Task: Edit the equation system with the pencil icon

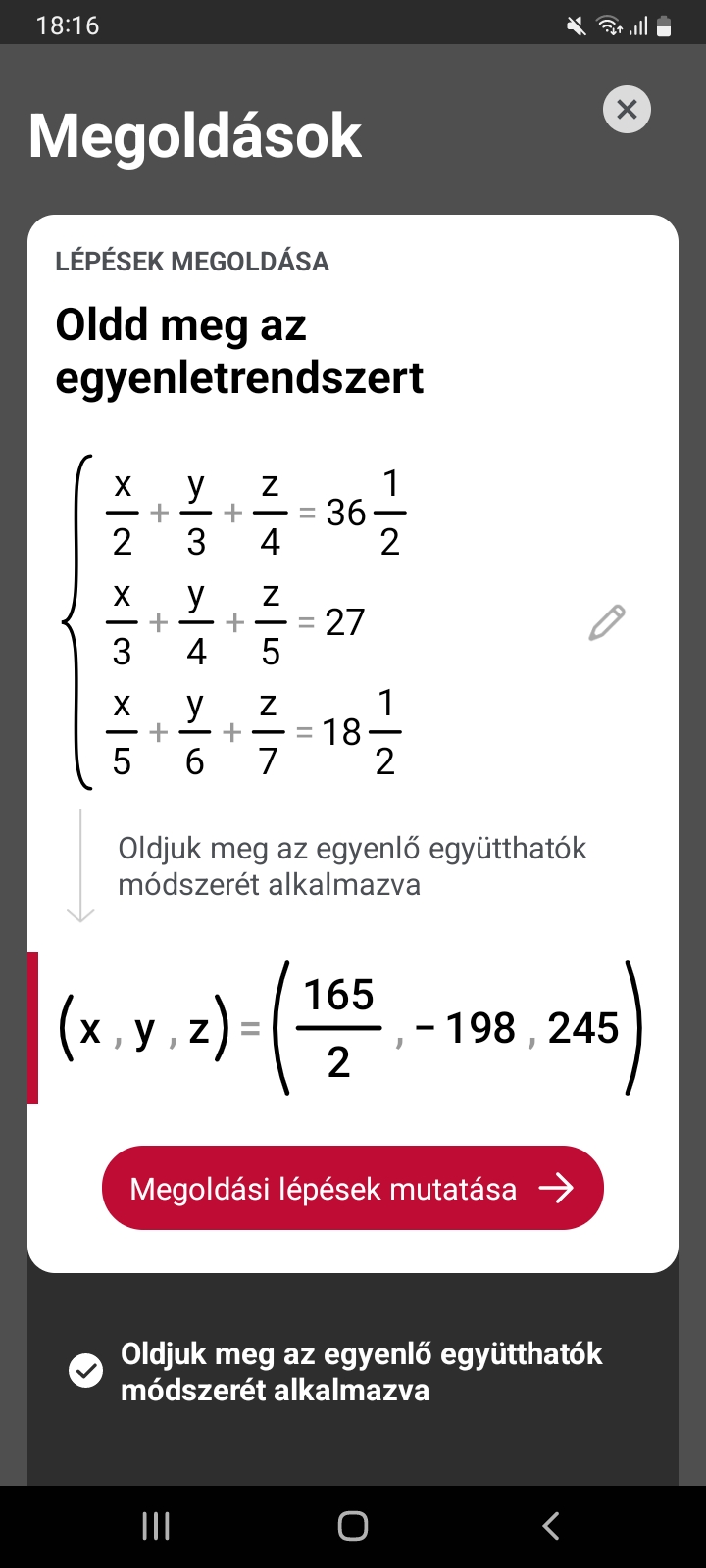Action: (x=607, y=622)
